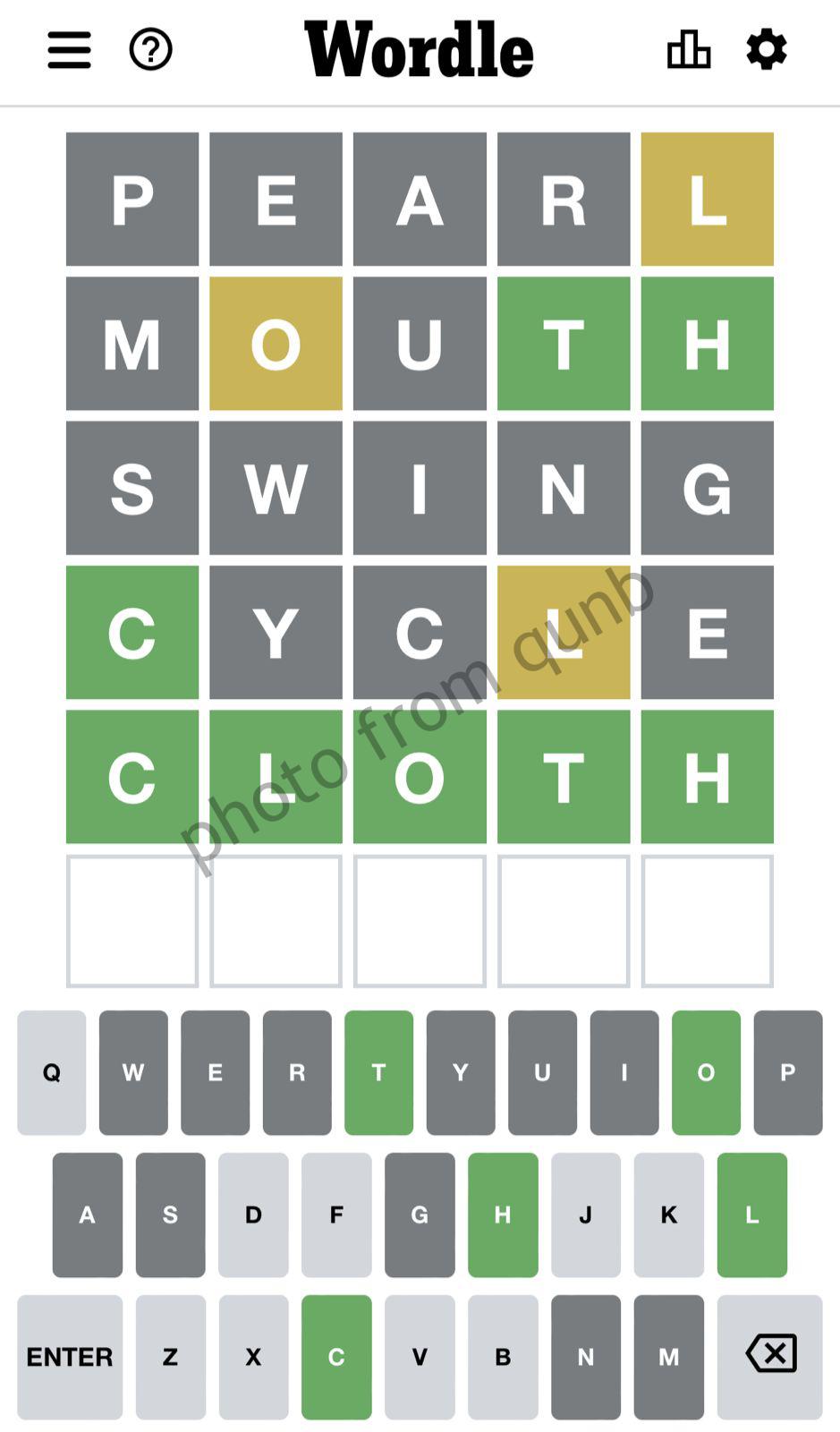The width and height of the screenshot is (840, 1432).
Task: Hit the ENTER key
Action: pyautogui.click(x=70, y=1357)
